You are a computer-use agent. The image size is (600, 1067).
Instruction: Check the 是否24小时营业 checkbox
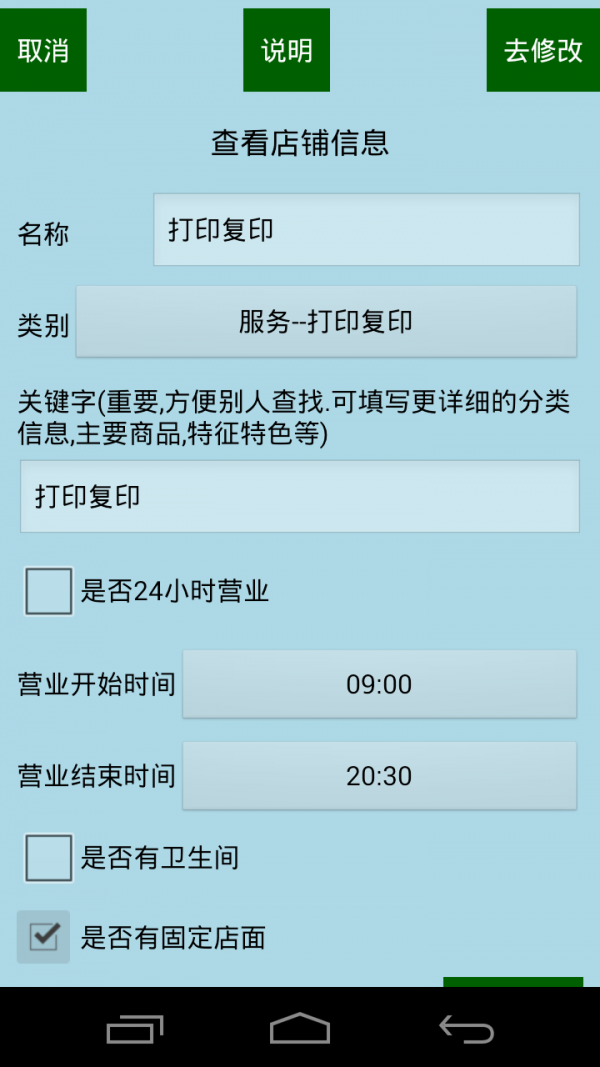[x=49, y=591]
